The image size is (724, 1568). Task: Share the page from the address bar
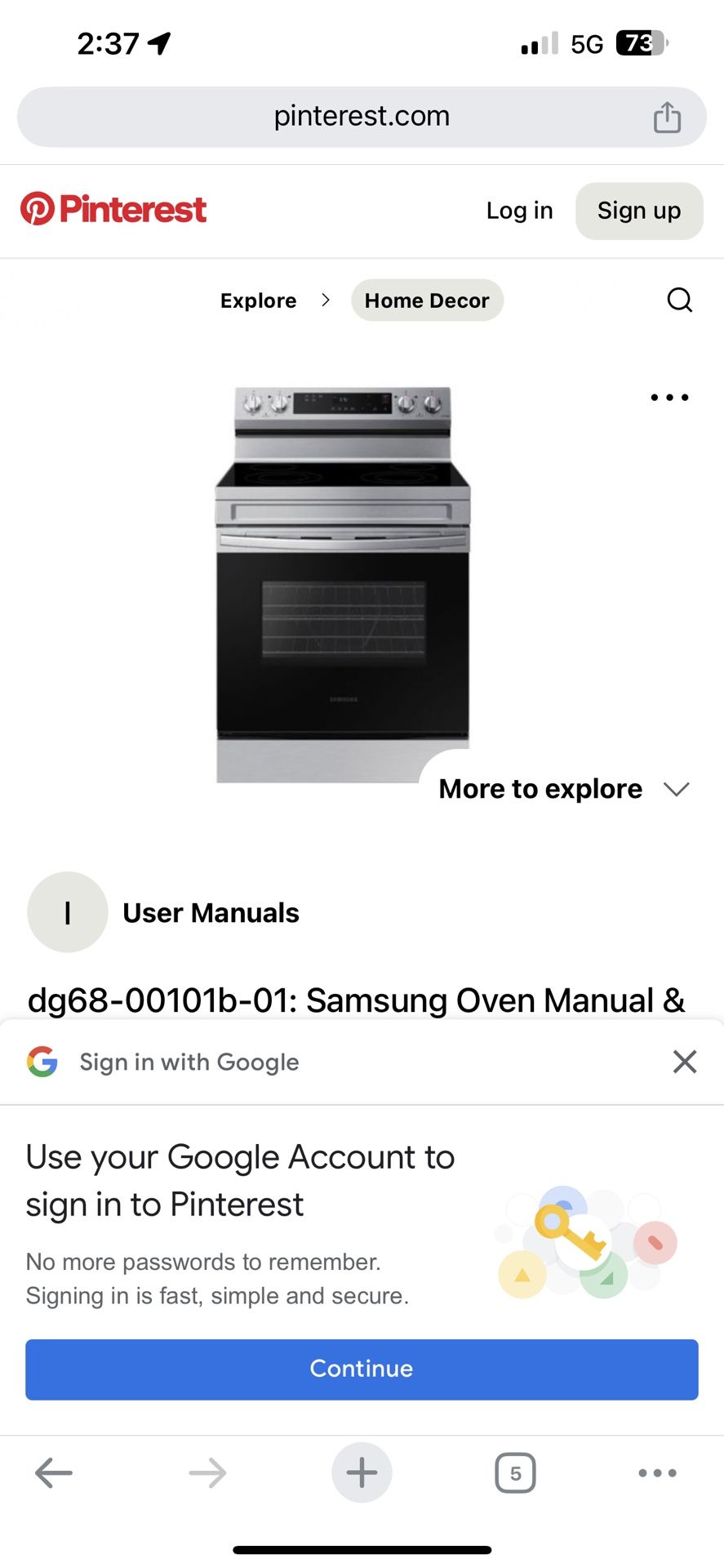click(x=667, y=118)
